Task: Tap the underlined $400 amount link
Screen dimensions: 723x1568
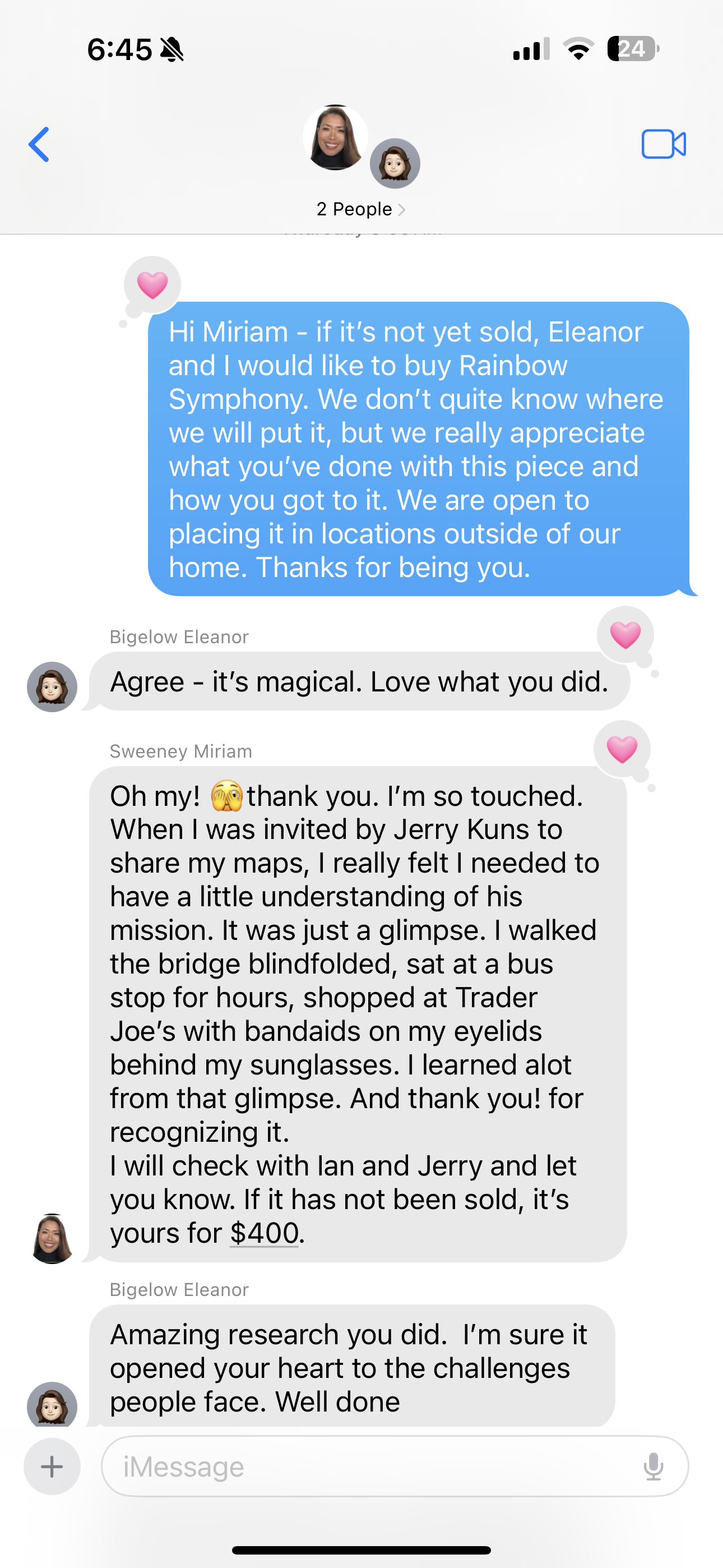Action: pos(264,1233)
